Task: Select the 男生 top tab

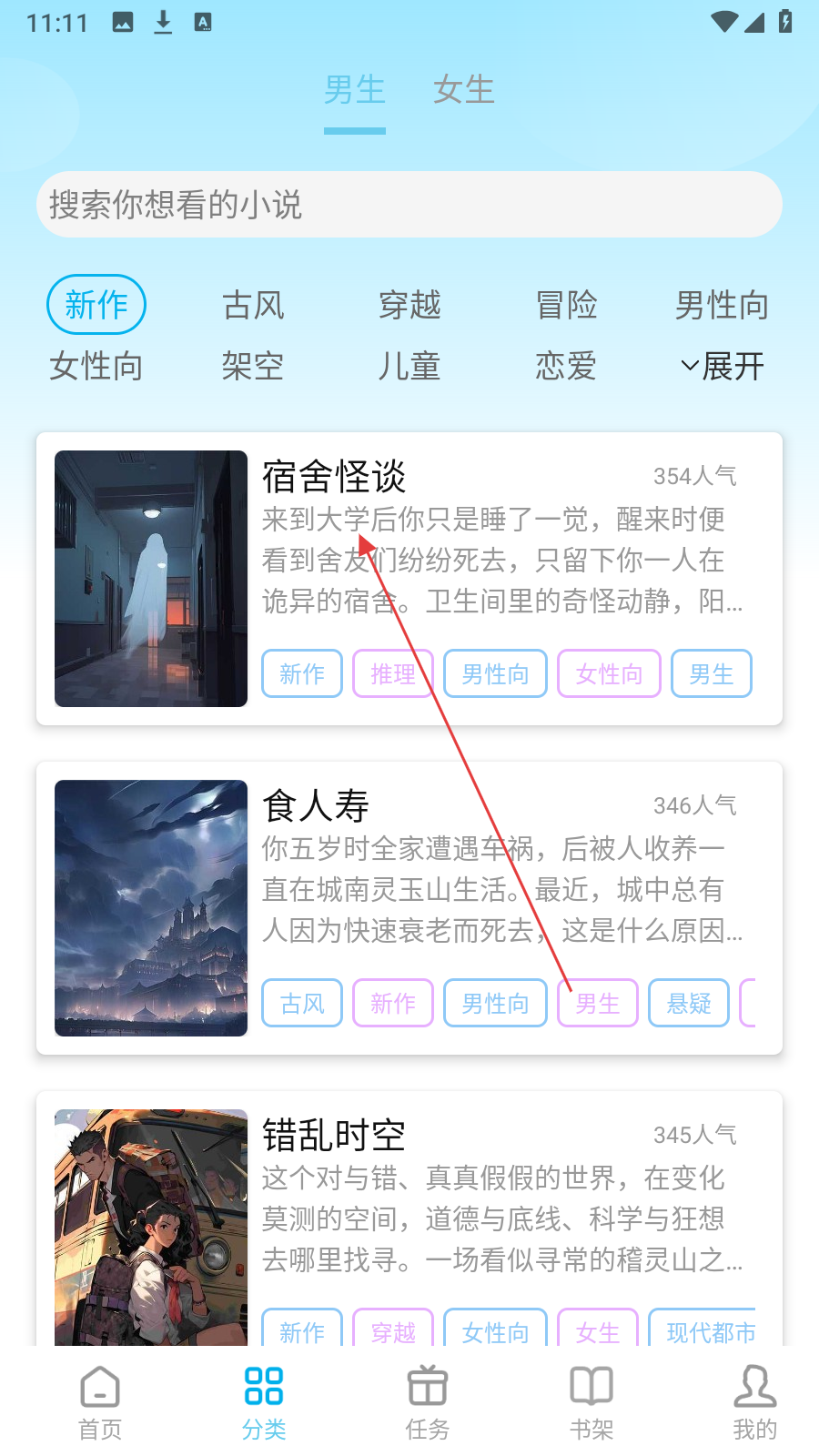Action: pyautogui.click(x=355, y=90)
